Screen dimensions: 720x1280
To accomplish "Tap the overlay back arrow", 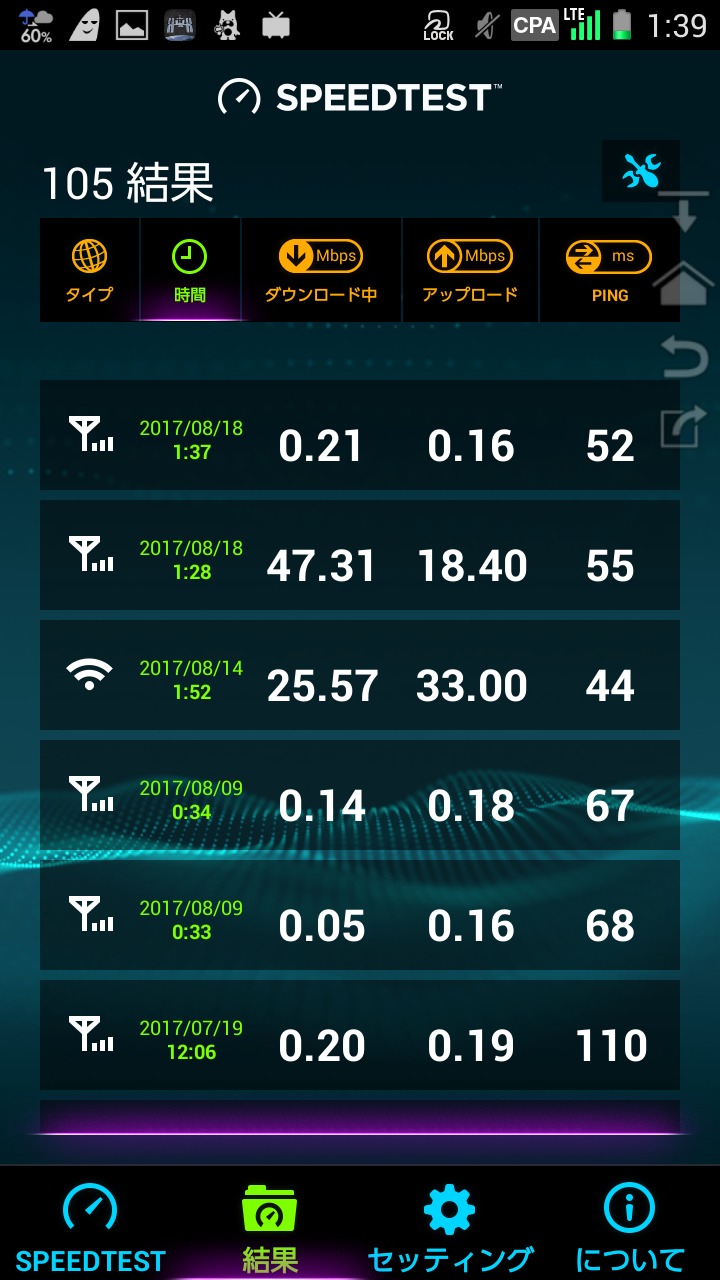I will (x=685, y=357).
